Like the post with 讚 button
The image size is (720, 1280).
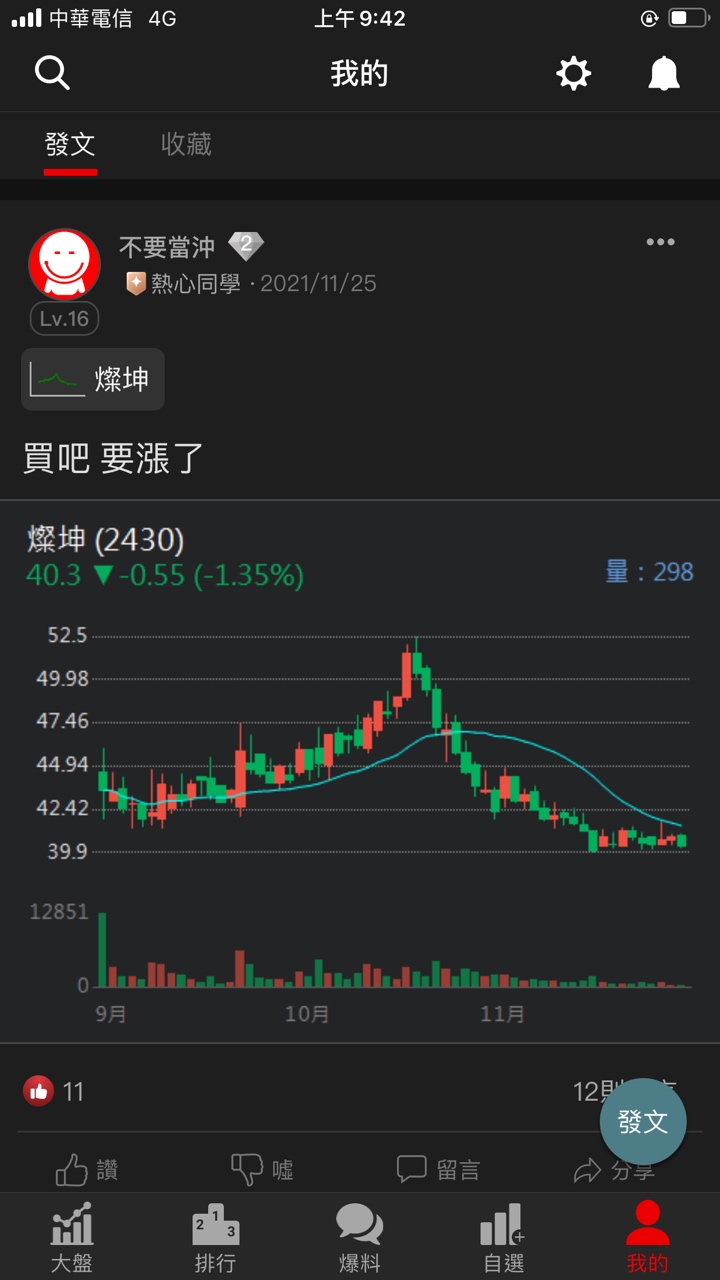[x=88, y=1169]
